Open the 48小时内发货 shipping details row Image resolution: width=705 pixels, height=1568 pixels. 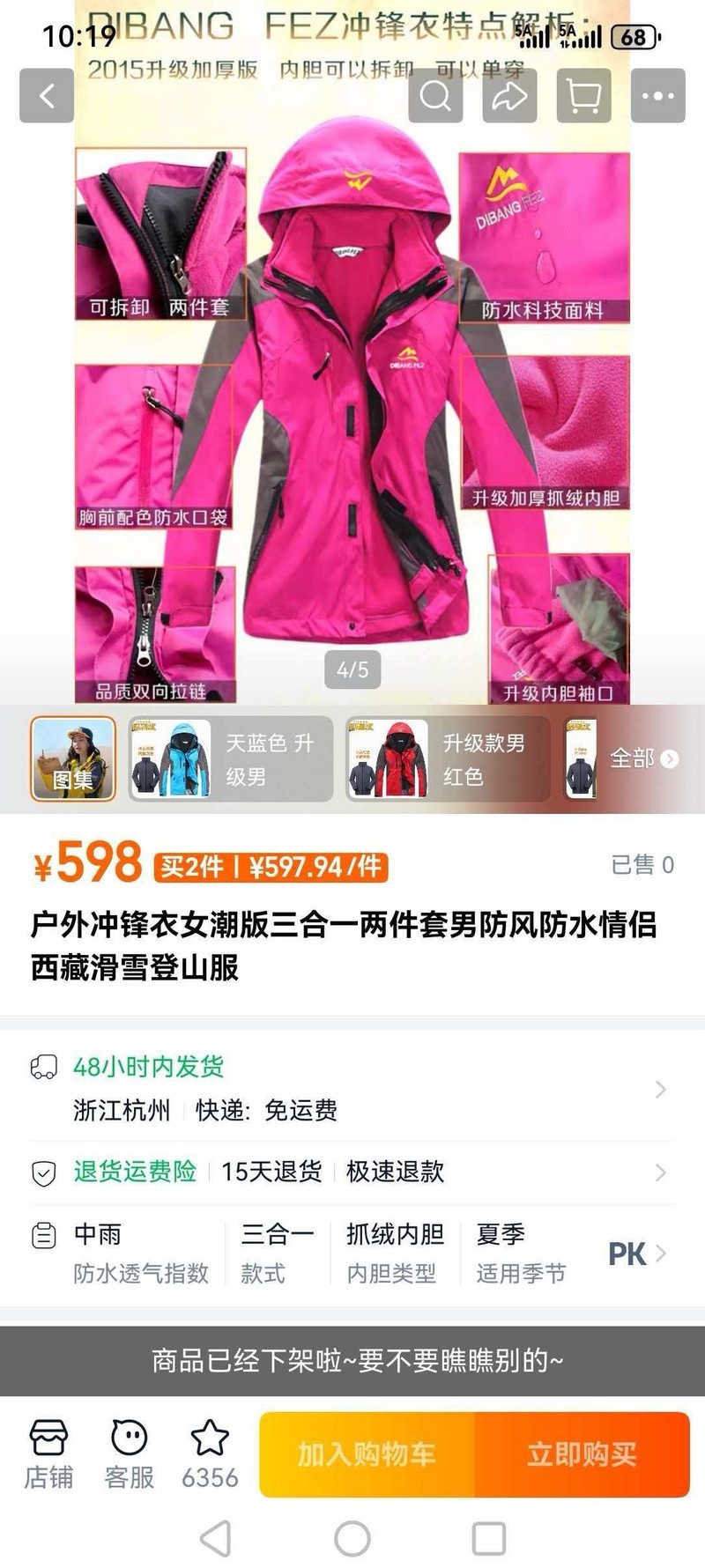pos(352,1088)
